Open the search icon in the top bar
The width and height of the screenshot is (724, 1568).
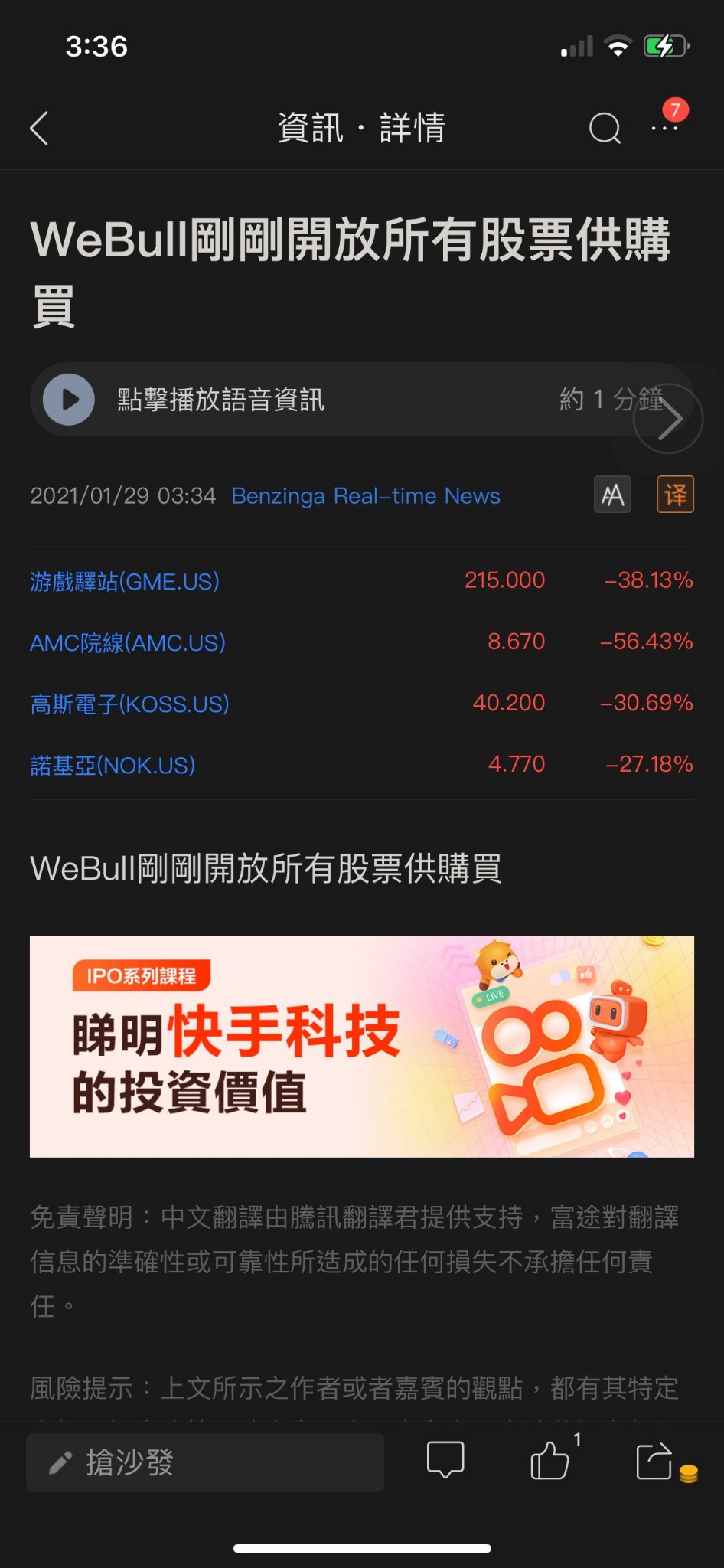[x=605, y=128]
